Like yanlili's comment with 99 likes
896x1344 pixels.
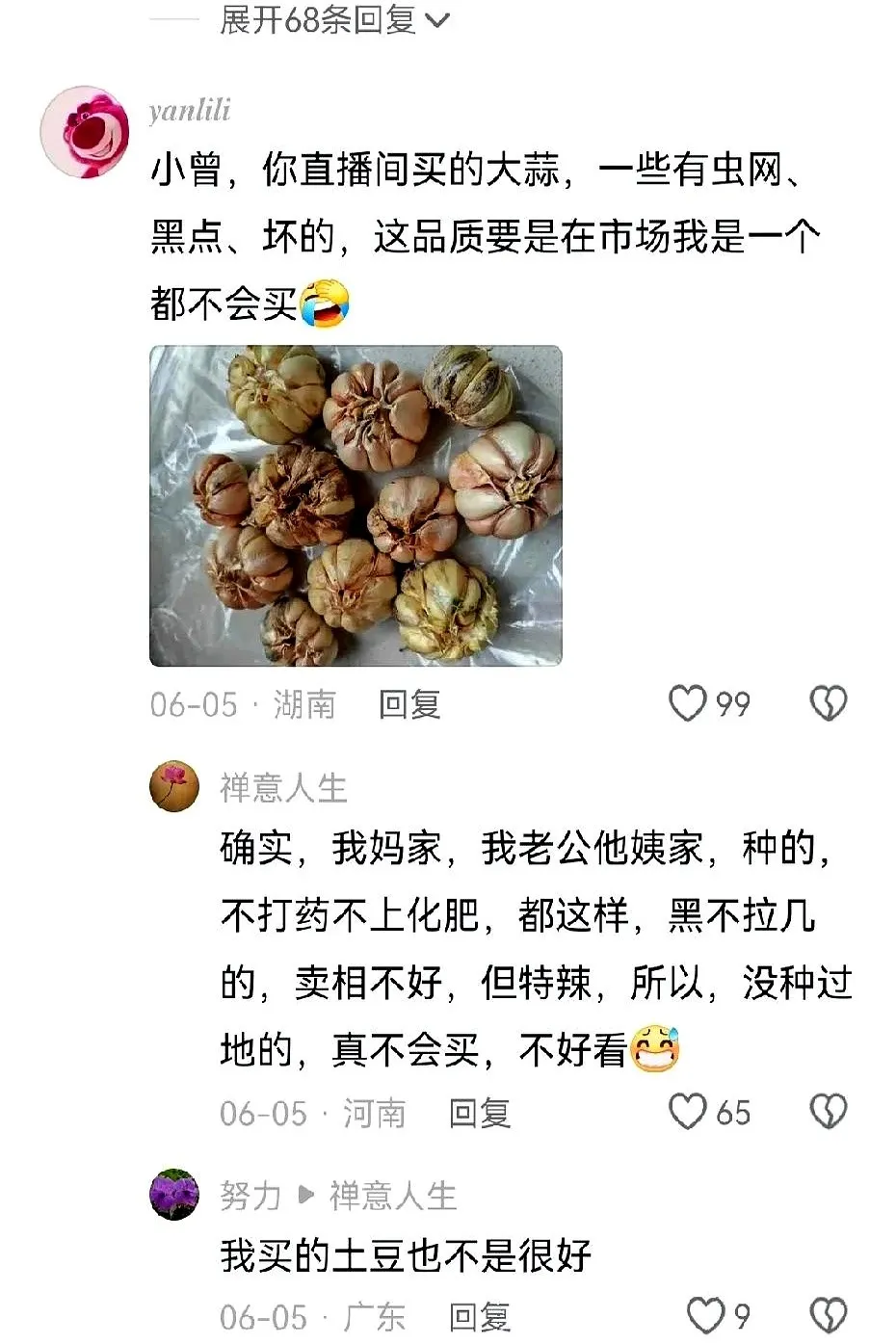click(688, 703)
